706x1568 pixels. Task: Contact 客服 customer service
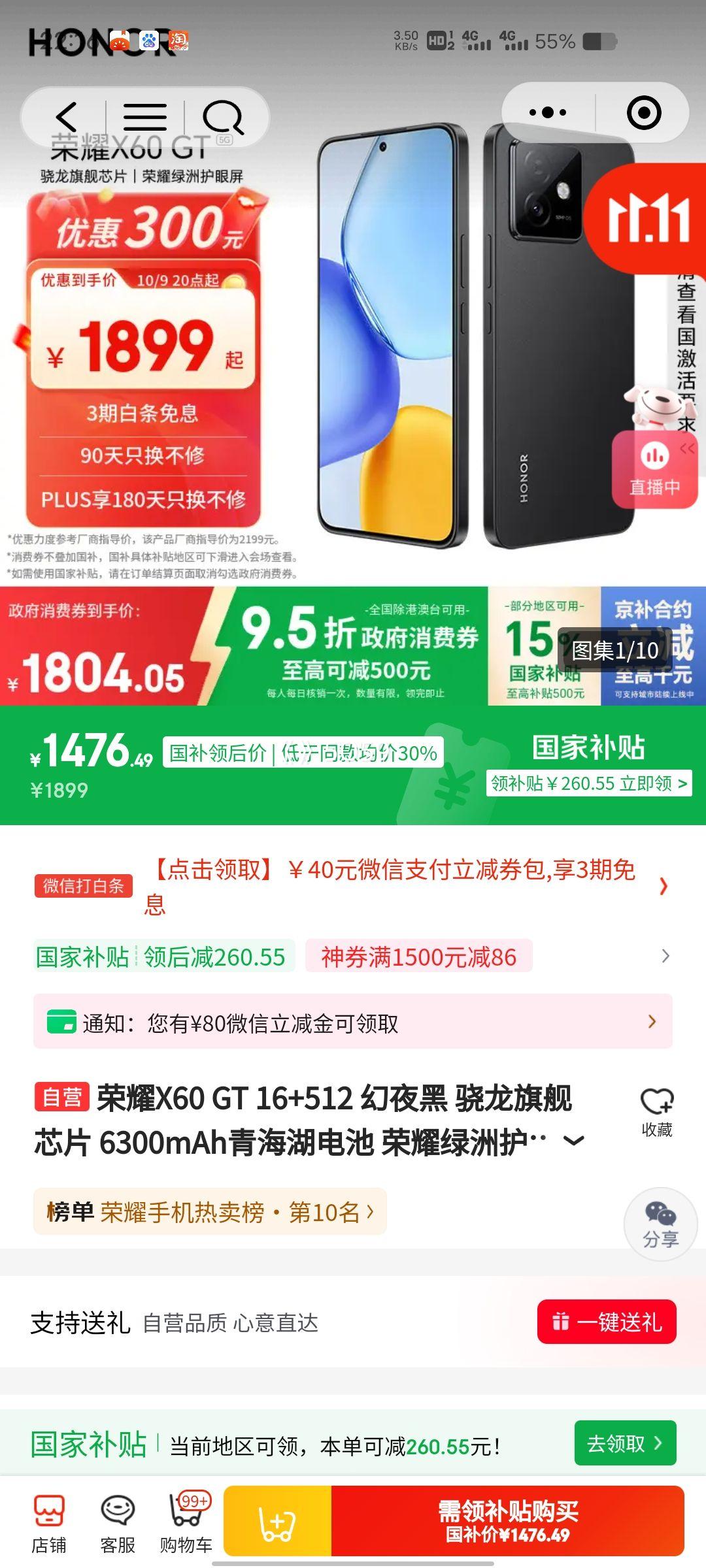pos(118,1524)
